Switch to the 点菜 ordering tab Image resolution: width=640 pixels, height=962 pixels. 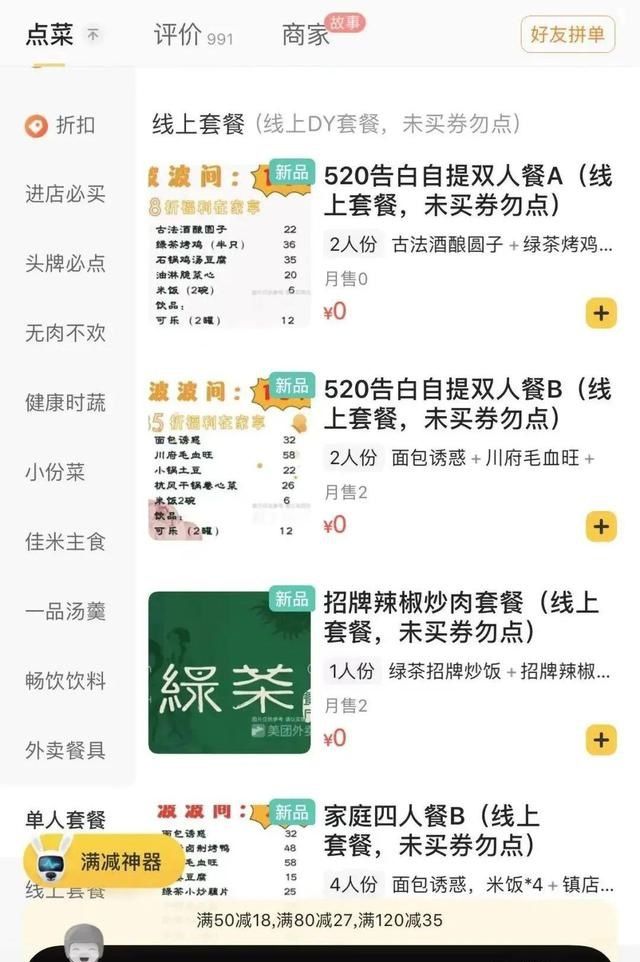coord(50,35)
